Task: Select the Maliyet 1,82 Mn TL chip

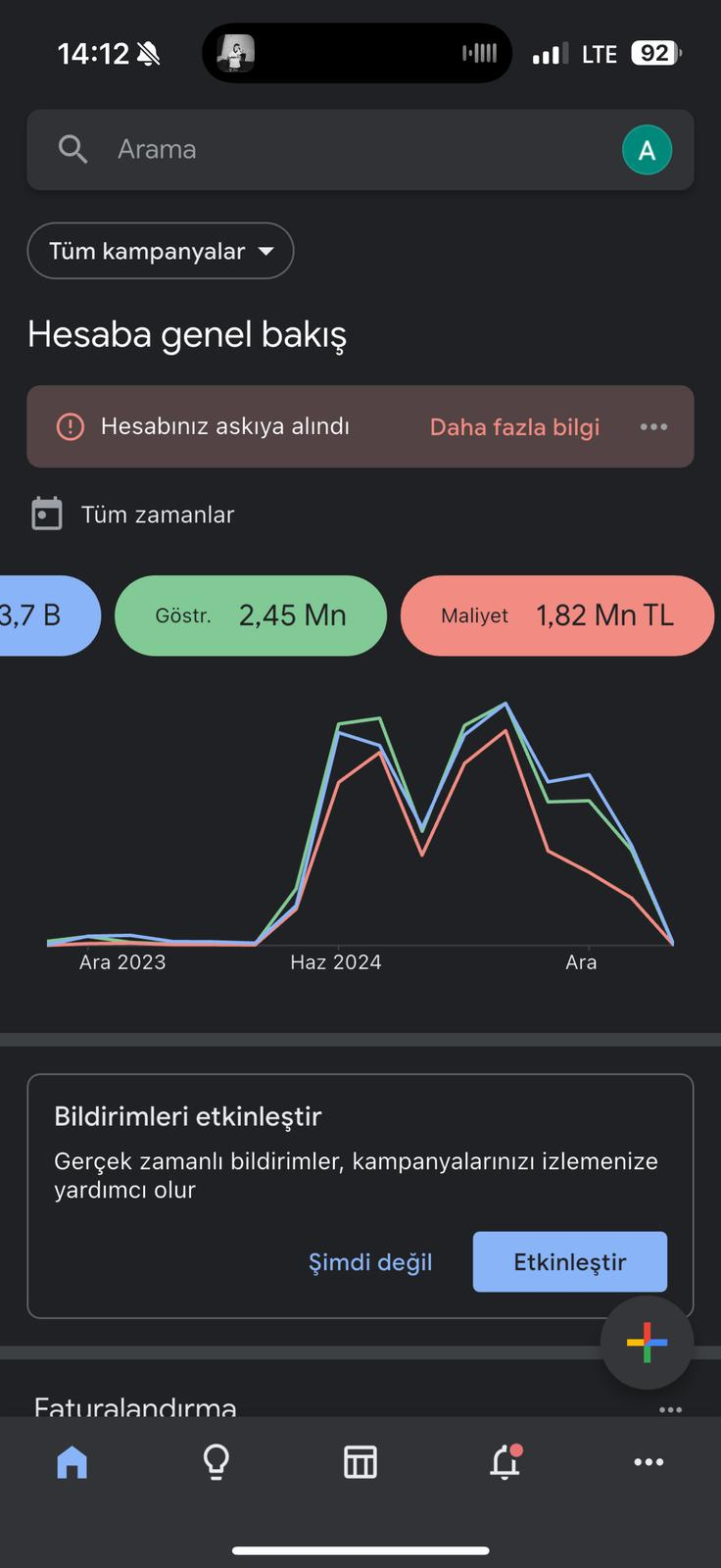Action: click(x=556, y=615)
